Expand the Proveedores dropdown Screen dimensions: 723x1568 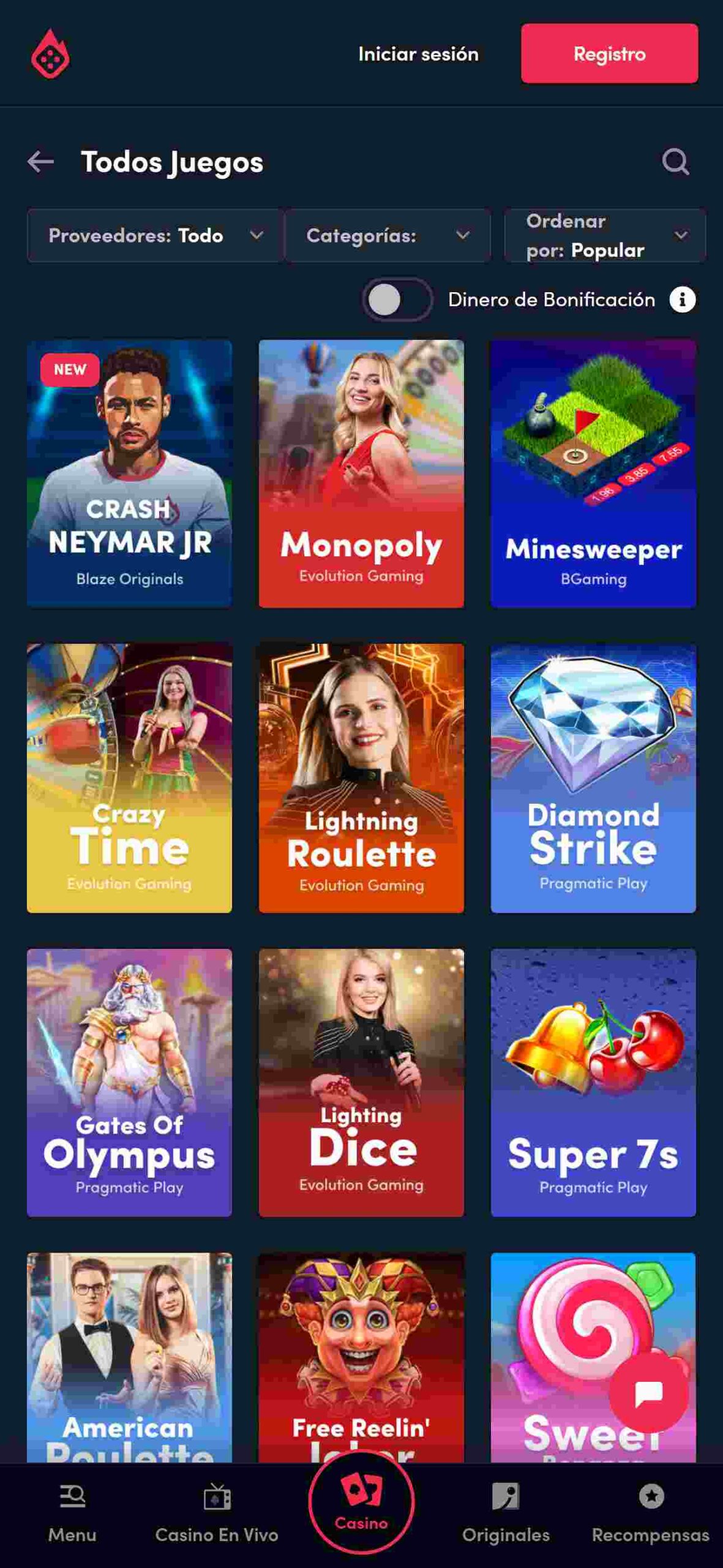pos(155,236)
